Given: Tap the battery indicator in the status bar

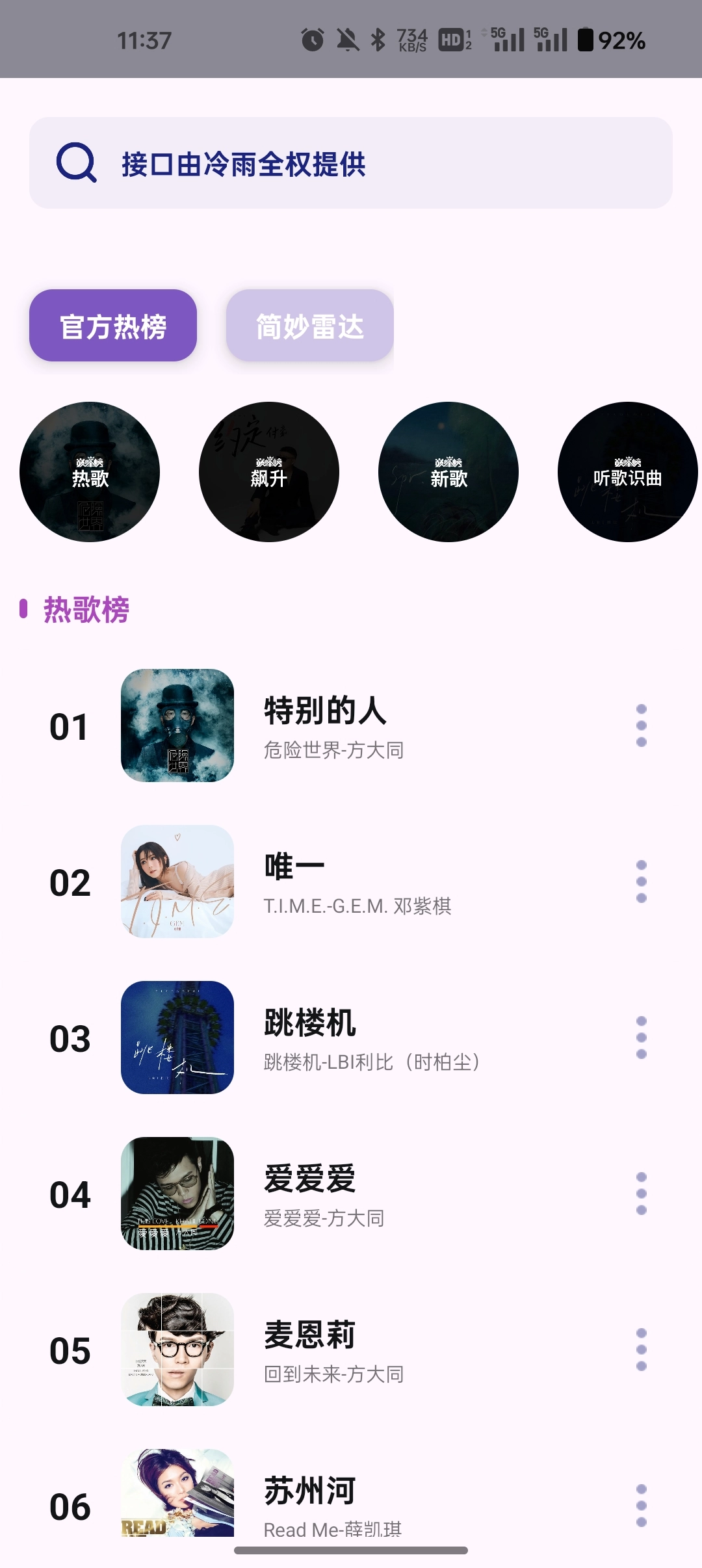Looking at the screenshot, I should click(x=585, y=40).
